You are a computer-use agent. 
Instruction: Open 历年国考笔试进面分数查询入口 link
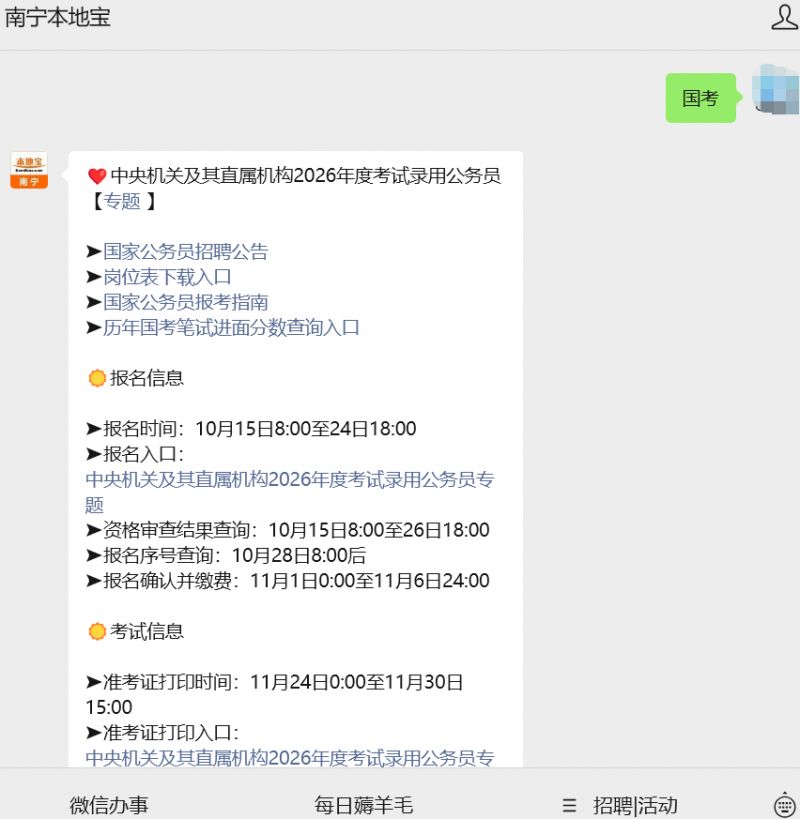[x=231, y=327]
